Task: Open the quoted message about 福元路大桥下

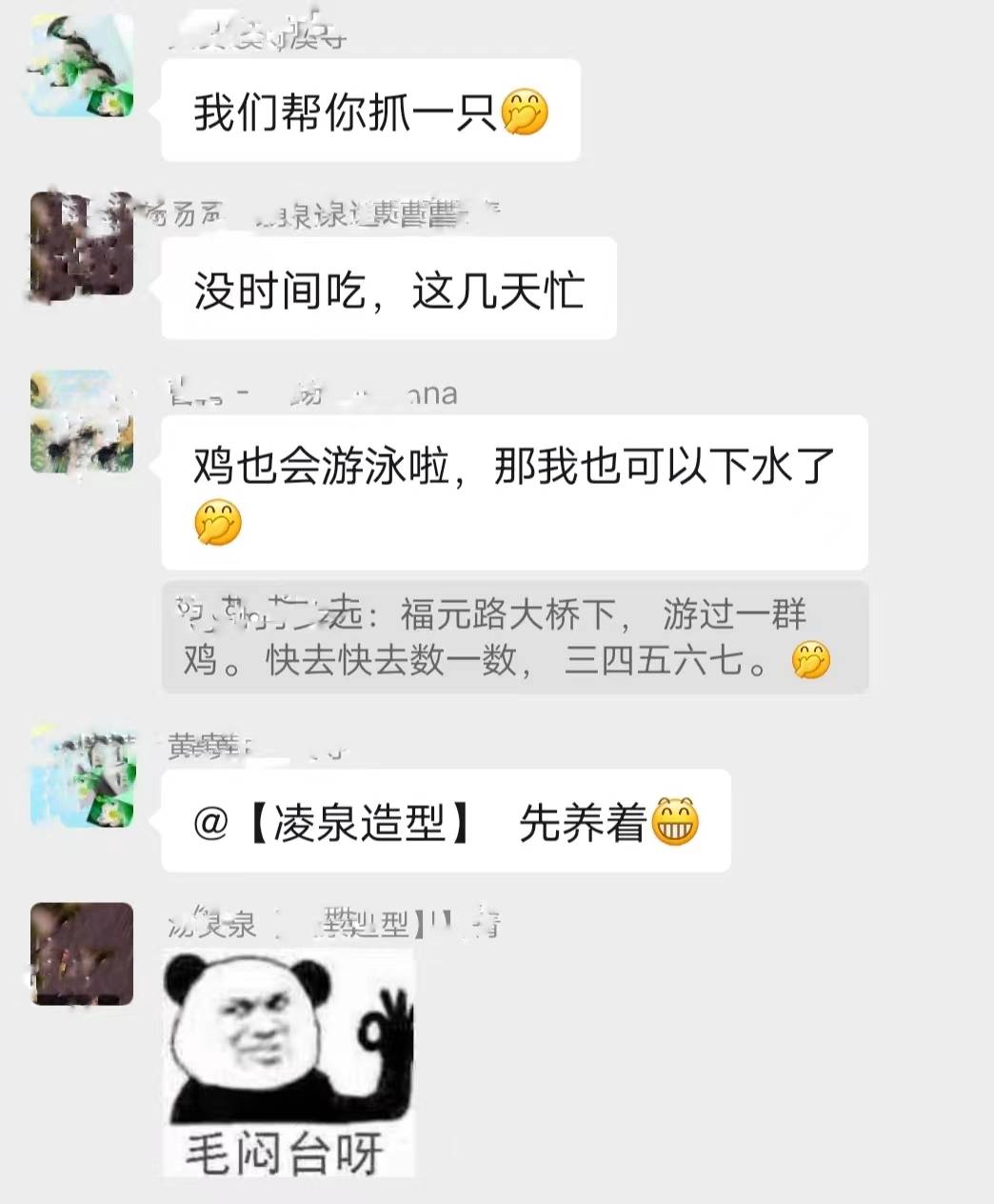Action: 514,637
